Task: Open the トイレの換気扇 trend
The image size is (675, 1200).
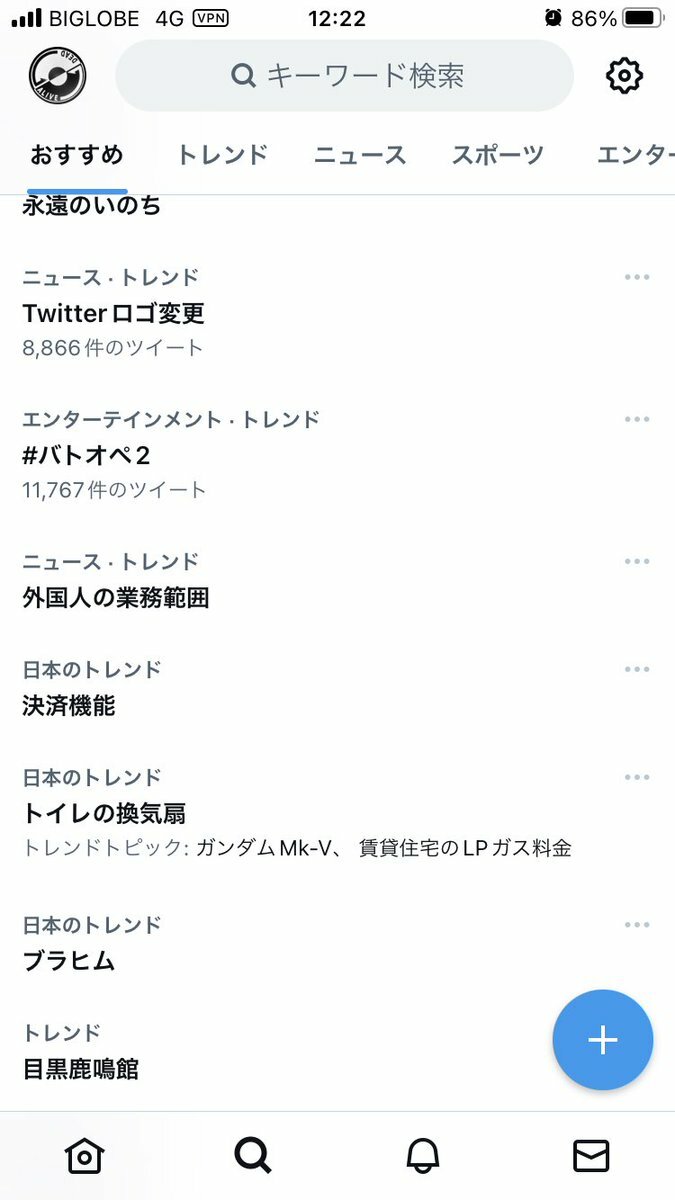Action: click(105, 814)
